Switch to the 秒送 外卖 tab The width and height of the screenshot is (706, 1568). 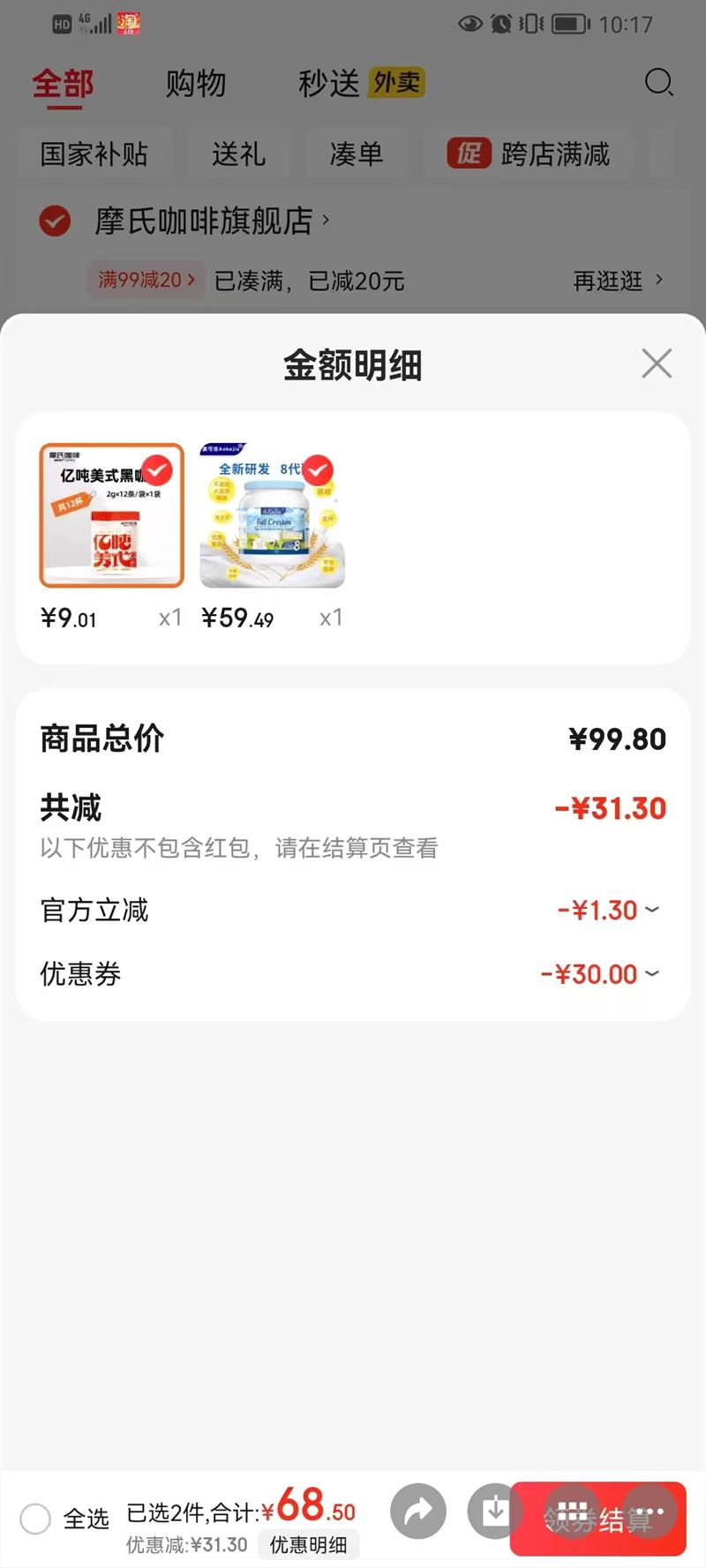[x=361, y=83]
